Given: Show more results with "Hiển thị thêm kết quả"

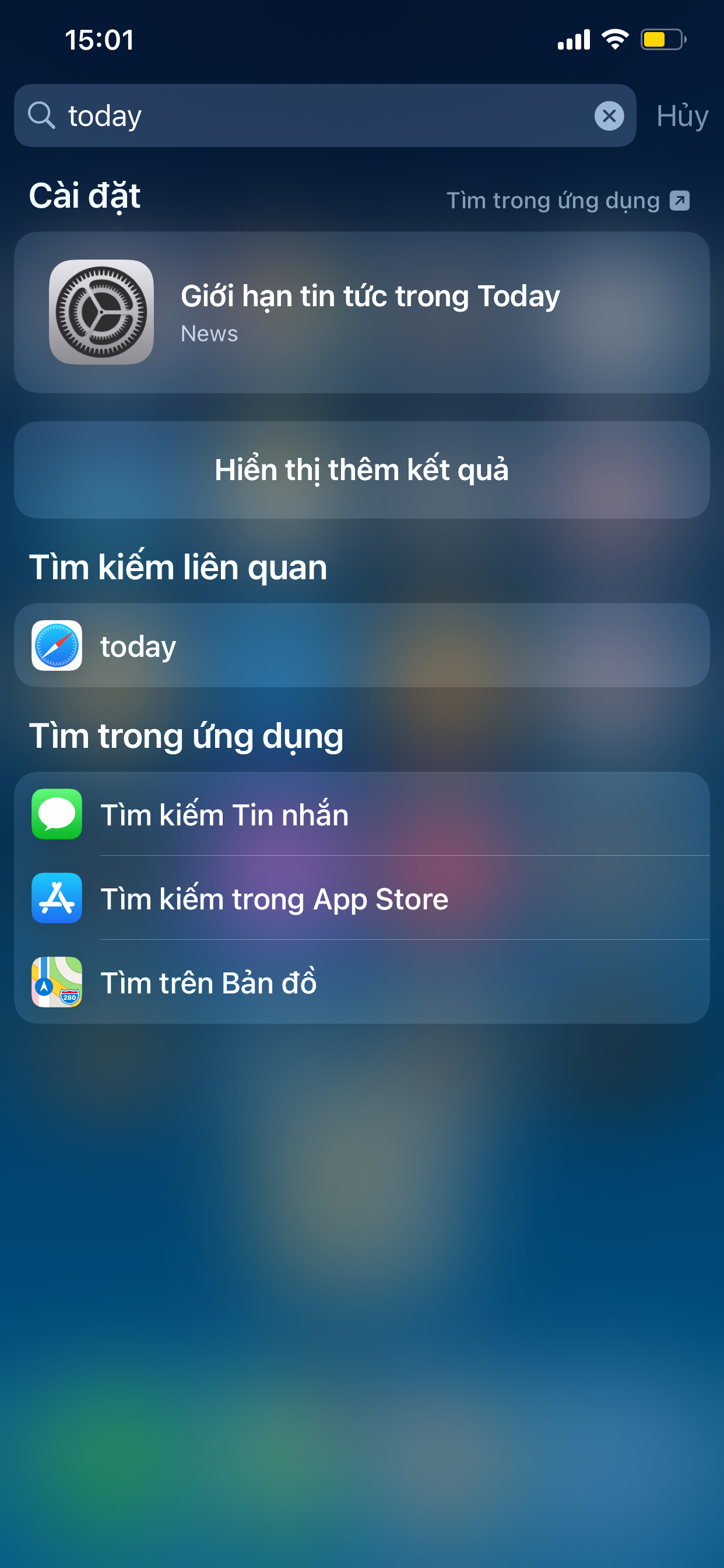Looking at the screenshot, I should pos(362,470).
